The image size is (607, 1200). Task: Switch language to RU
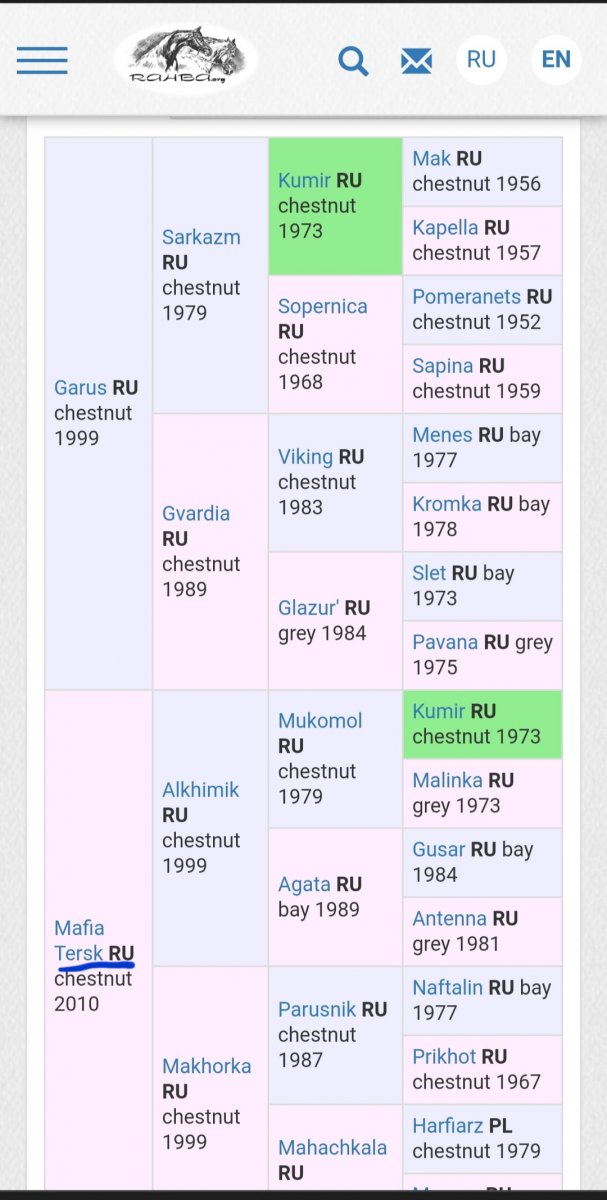481,59
